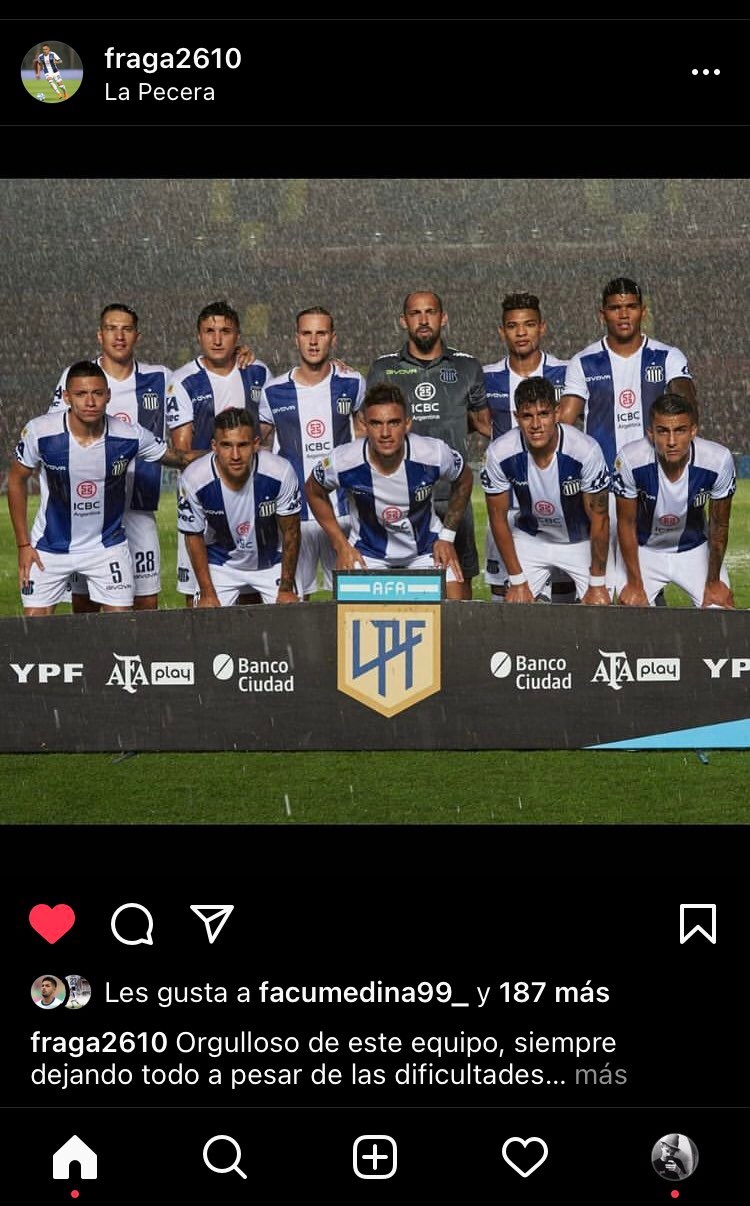Screen dimensions: 750x1206
Task: Expand the caption with más
Action: pyautogui.click(x=601, y=1075)
